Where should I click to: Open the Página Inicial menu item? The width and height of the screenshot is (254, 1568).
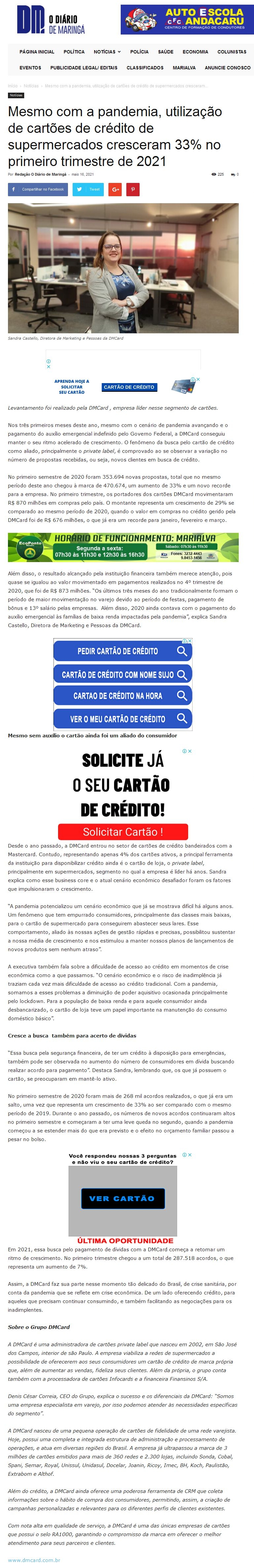click(x=36, y=52)
